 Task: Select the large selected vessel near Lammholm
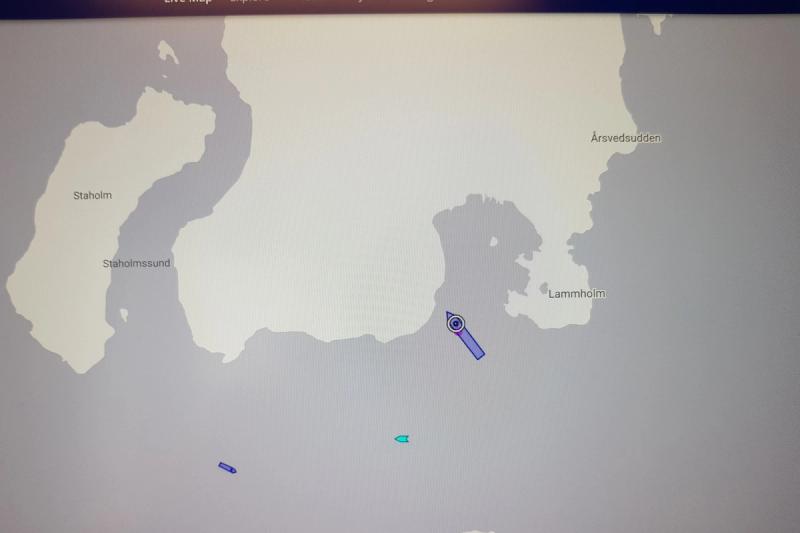[x=464, y=335]
